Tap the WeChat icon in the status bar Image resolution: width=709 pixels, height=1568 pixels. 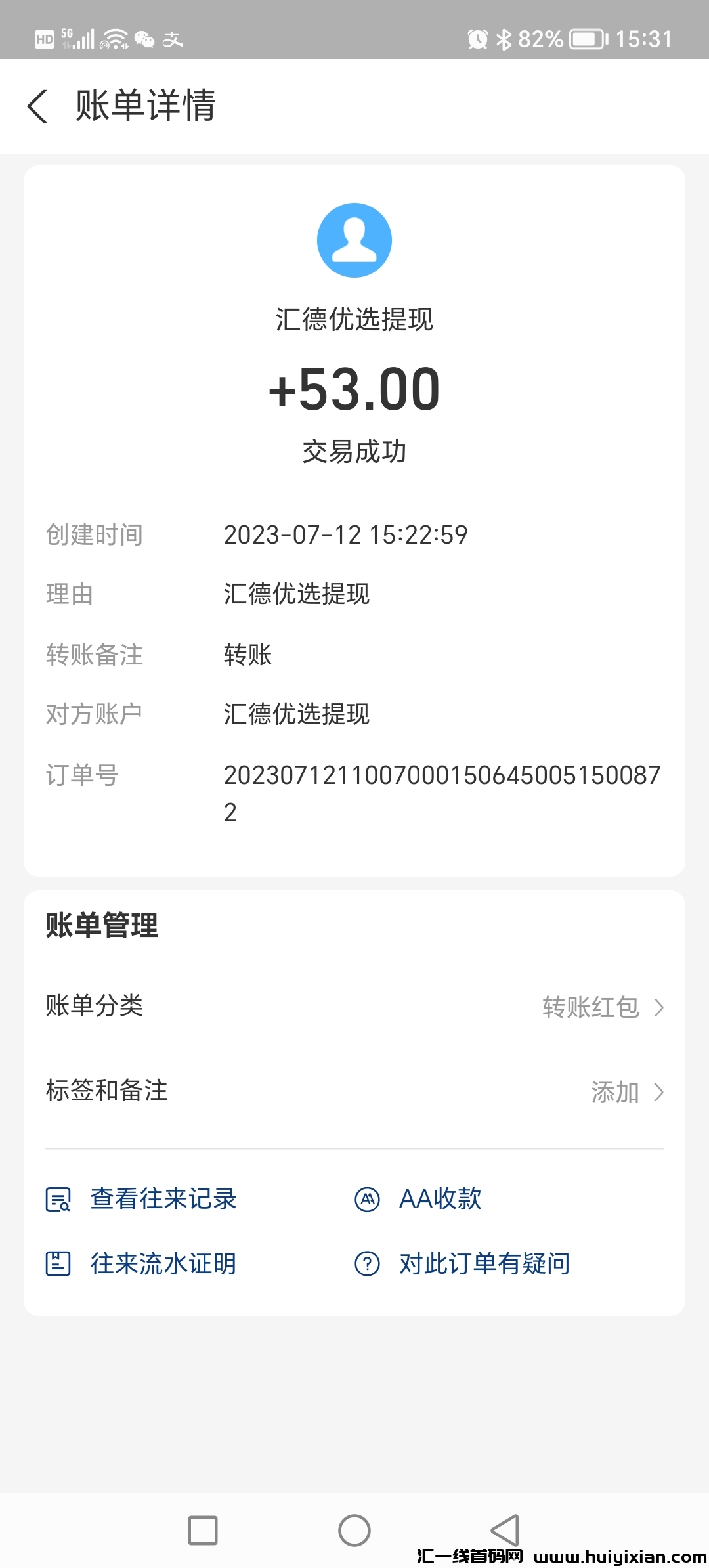[x=146, y=39]
